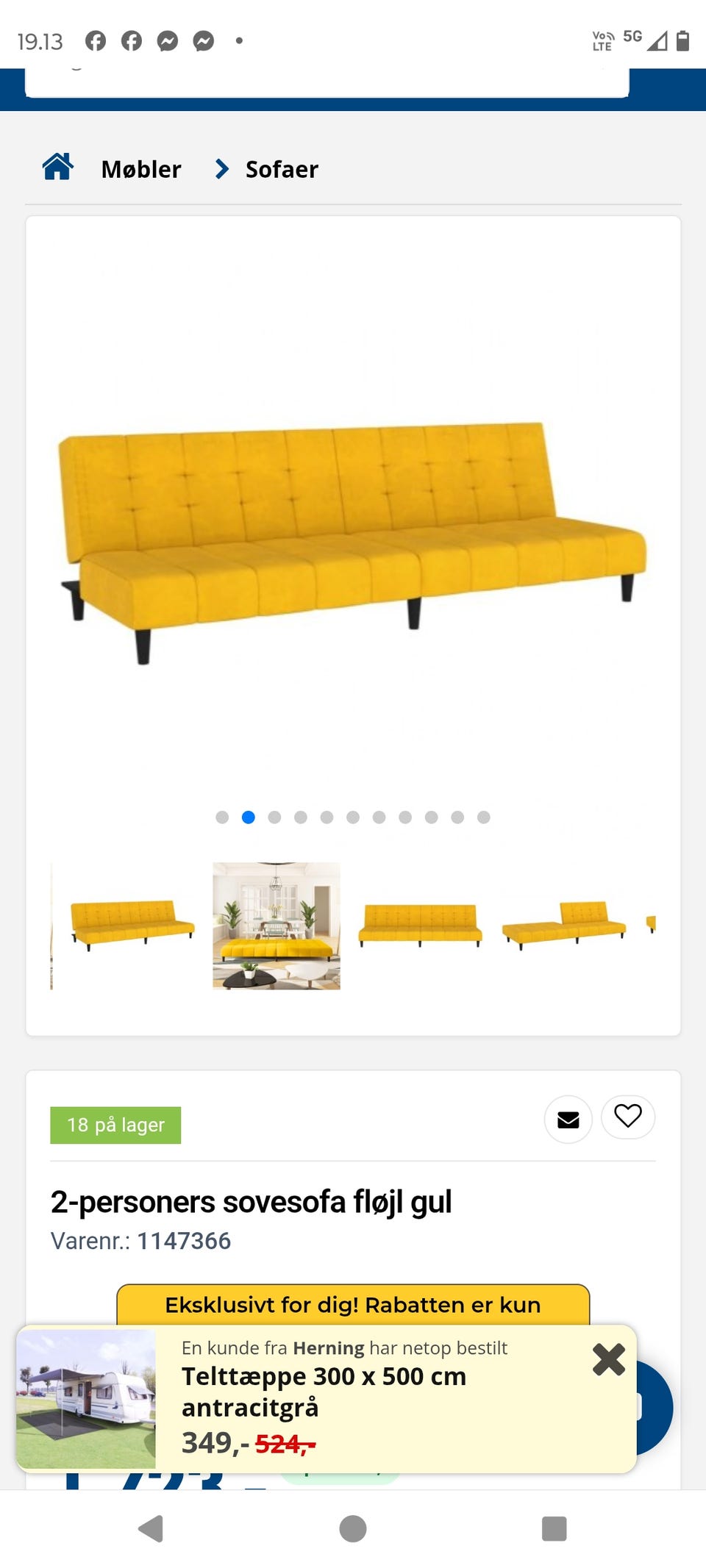The image size is (706, 1568).
Task: Open Messenger from the status bar
Action: 168,41
